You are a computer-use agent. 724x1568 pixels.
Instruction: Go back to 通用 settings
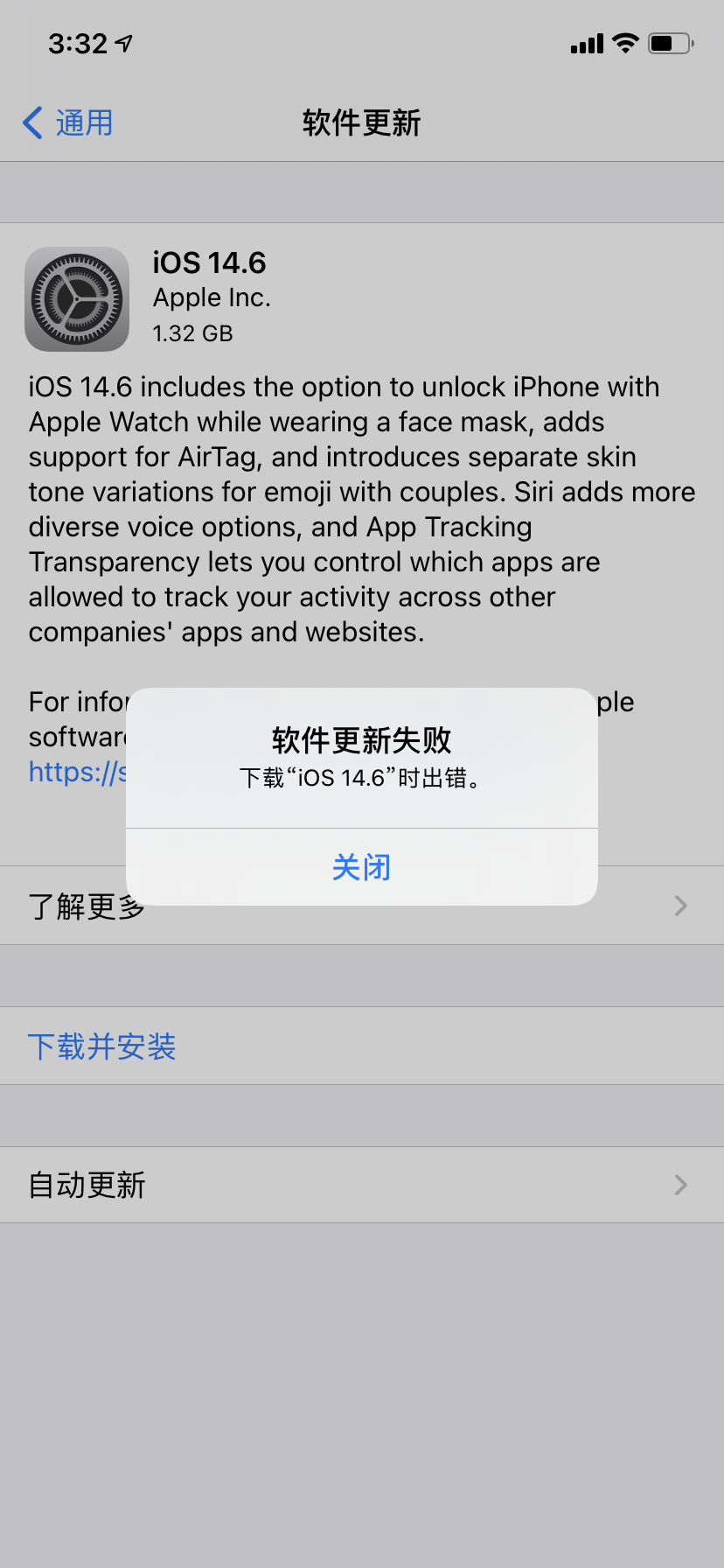[68, 123]
